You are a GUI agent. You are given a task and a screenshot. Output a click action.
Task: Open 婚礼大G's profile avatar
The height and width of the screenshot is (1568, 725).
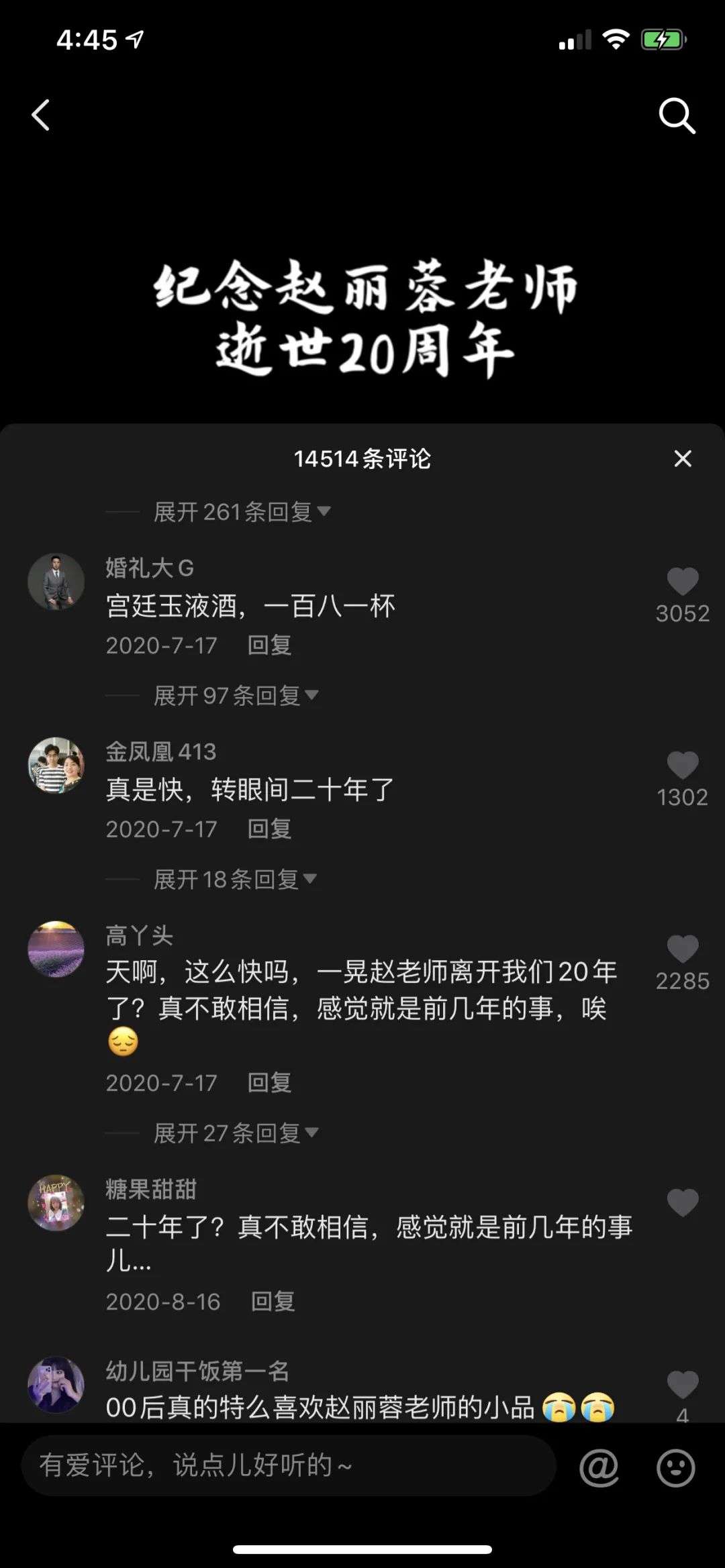(56, 582)
